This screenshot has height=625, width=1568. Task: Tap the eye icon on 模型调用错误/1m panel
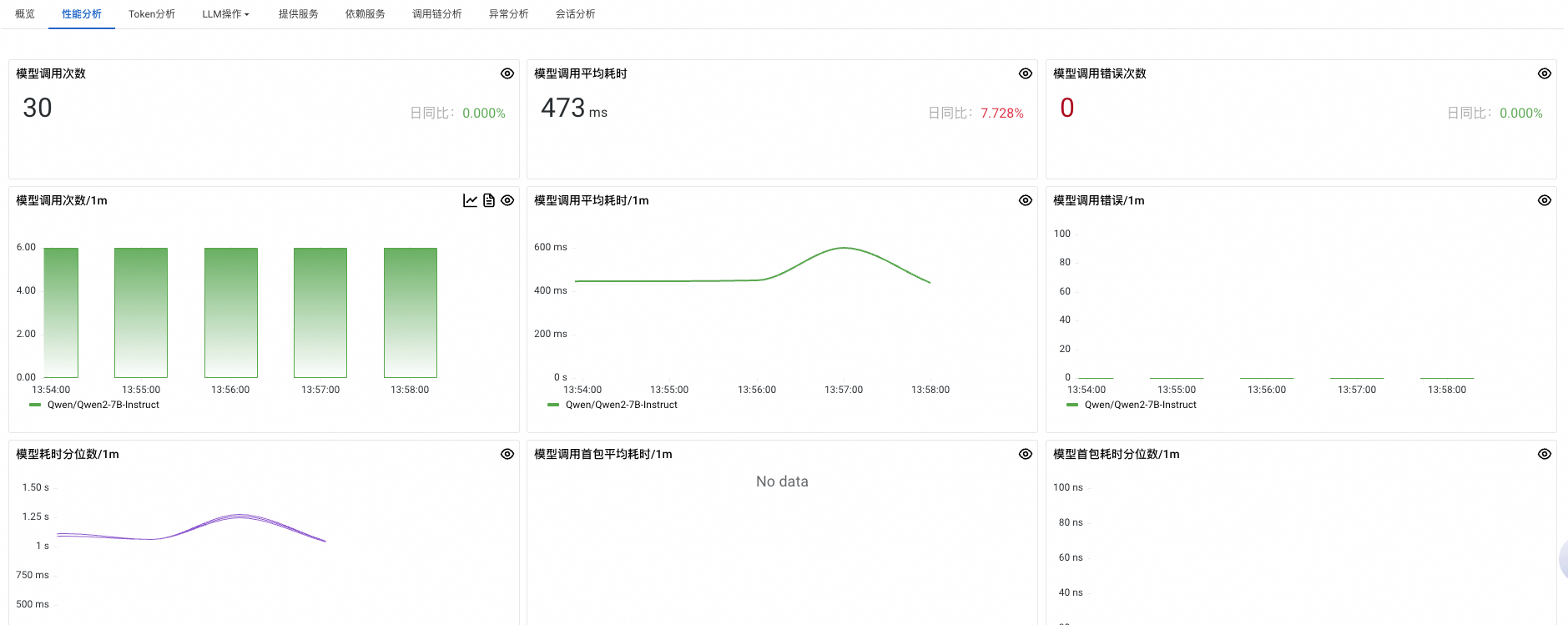[1545, 200]
